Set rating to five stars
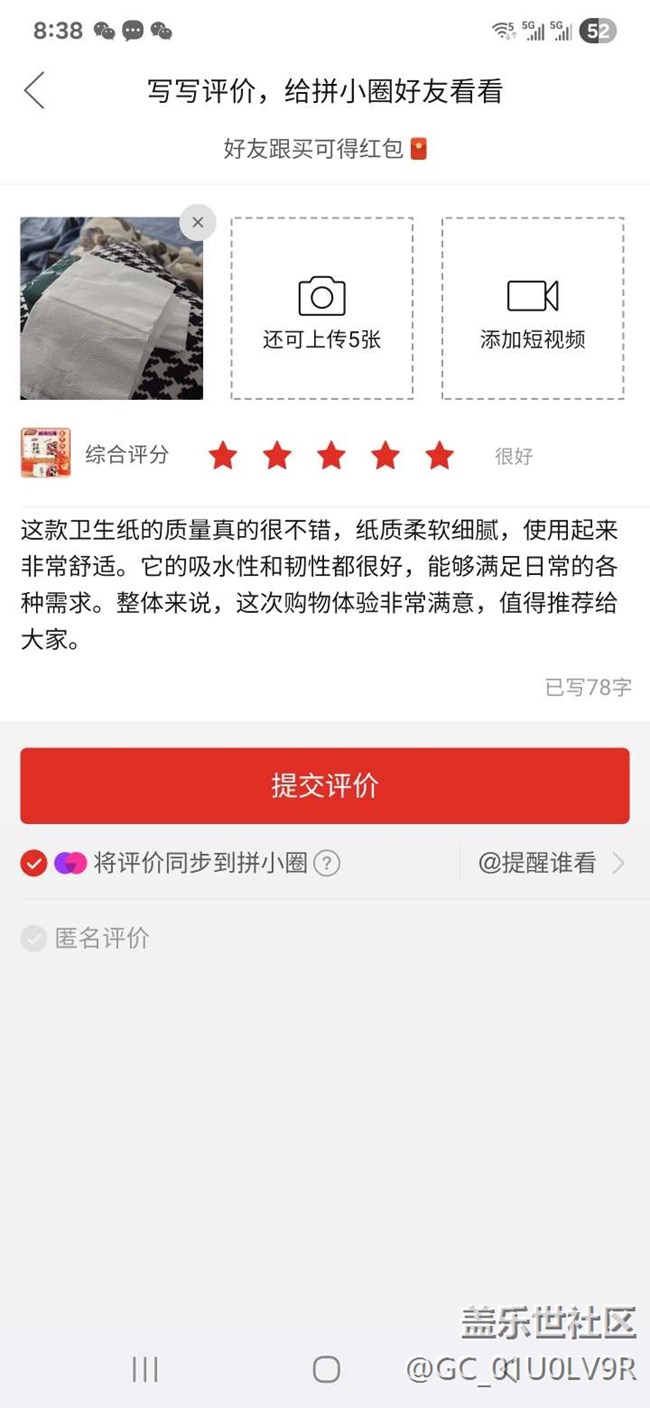Image resolution: width=650 pixels, height=1408 pixels. click(439, 456)
